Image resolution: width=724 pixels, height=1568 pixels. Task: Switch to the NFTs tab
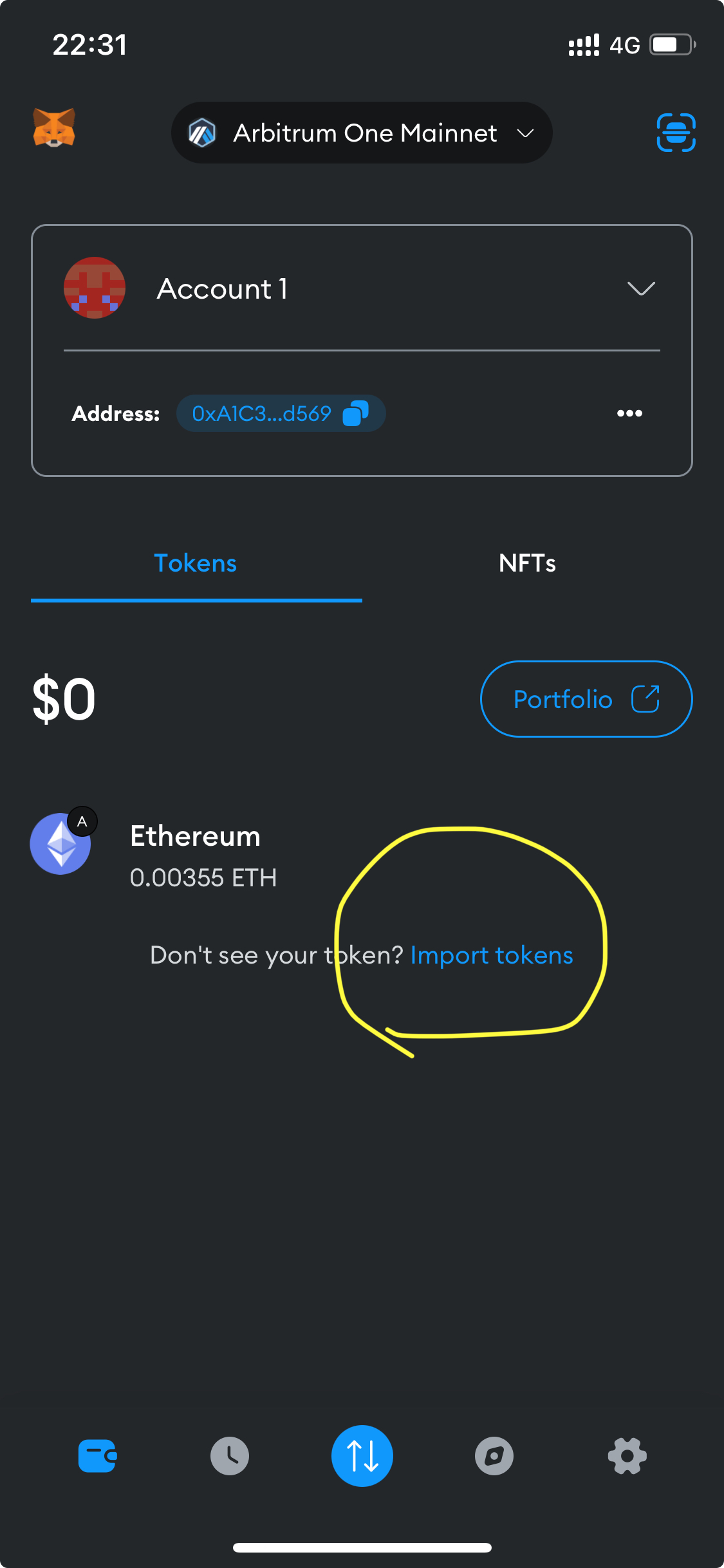[527, 564]
